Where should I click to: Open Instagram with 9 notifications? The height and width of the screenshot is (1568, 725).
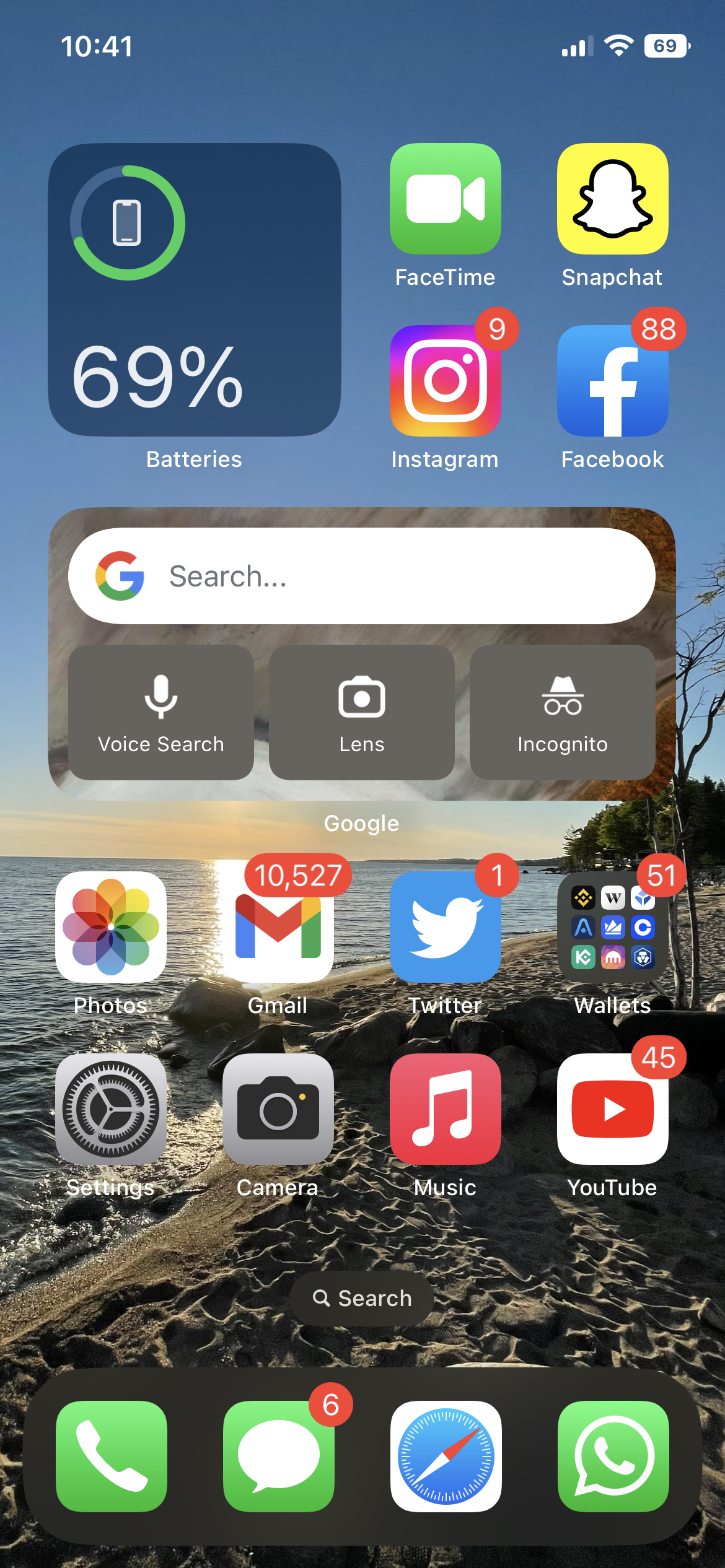[445, 381]
